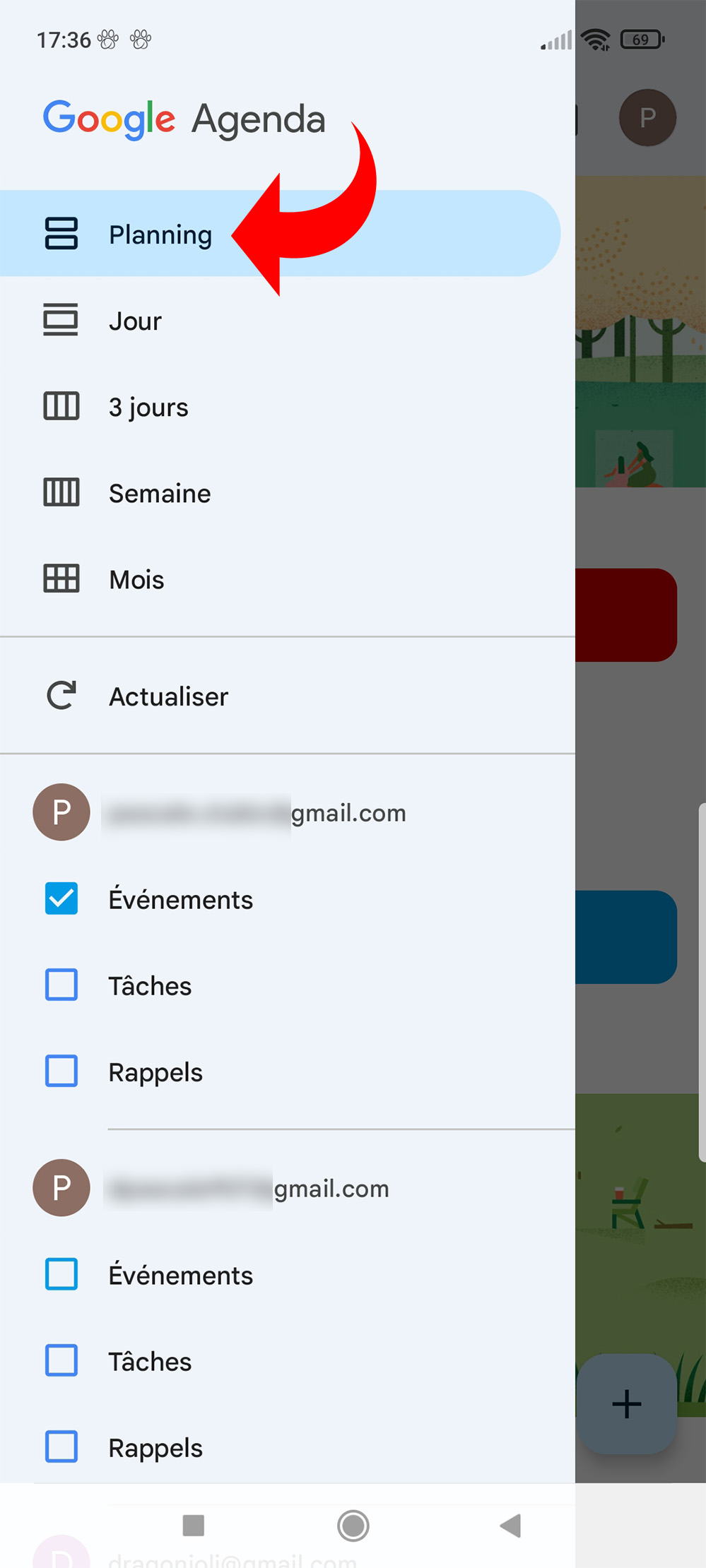Enable Événements for the second Gmail account
The height and width of the screenshot is (1568, 706).
click(61, 1275)
